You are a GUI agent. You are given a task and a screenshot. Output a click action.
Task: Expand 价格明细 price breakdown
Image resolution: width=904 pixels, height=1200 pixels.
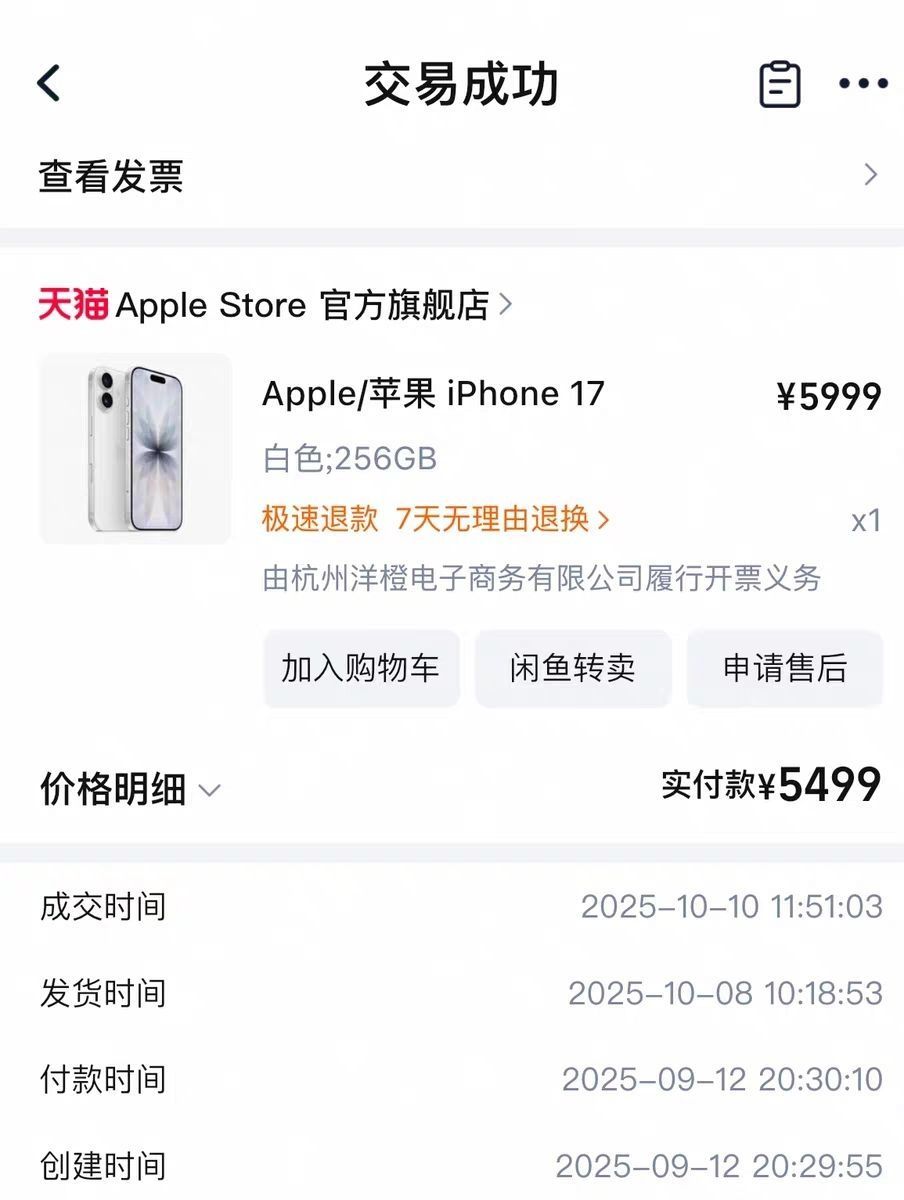click(130, 789)
